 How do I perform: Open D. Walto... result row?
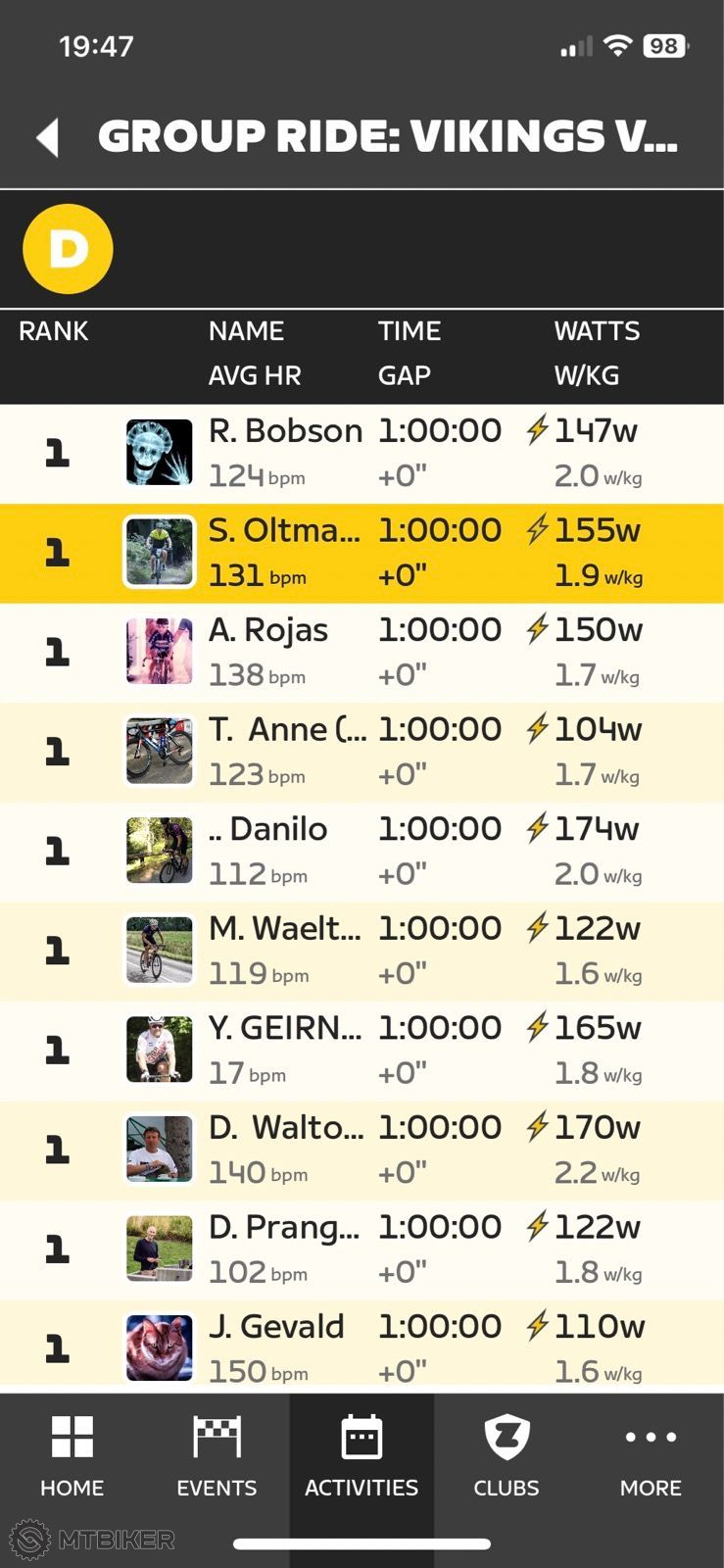[x=362, y=1151]
